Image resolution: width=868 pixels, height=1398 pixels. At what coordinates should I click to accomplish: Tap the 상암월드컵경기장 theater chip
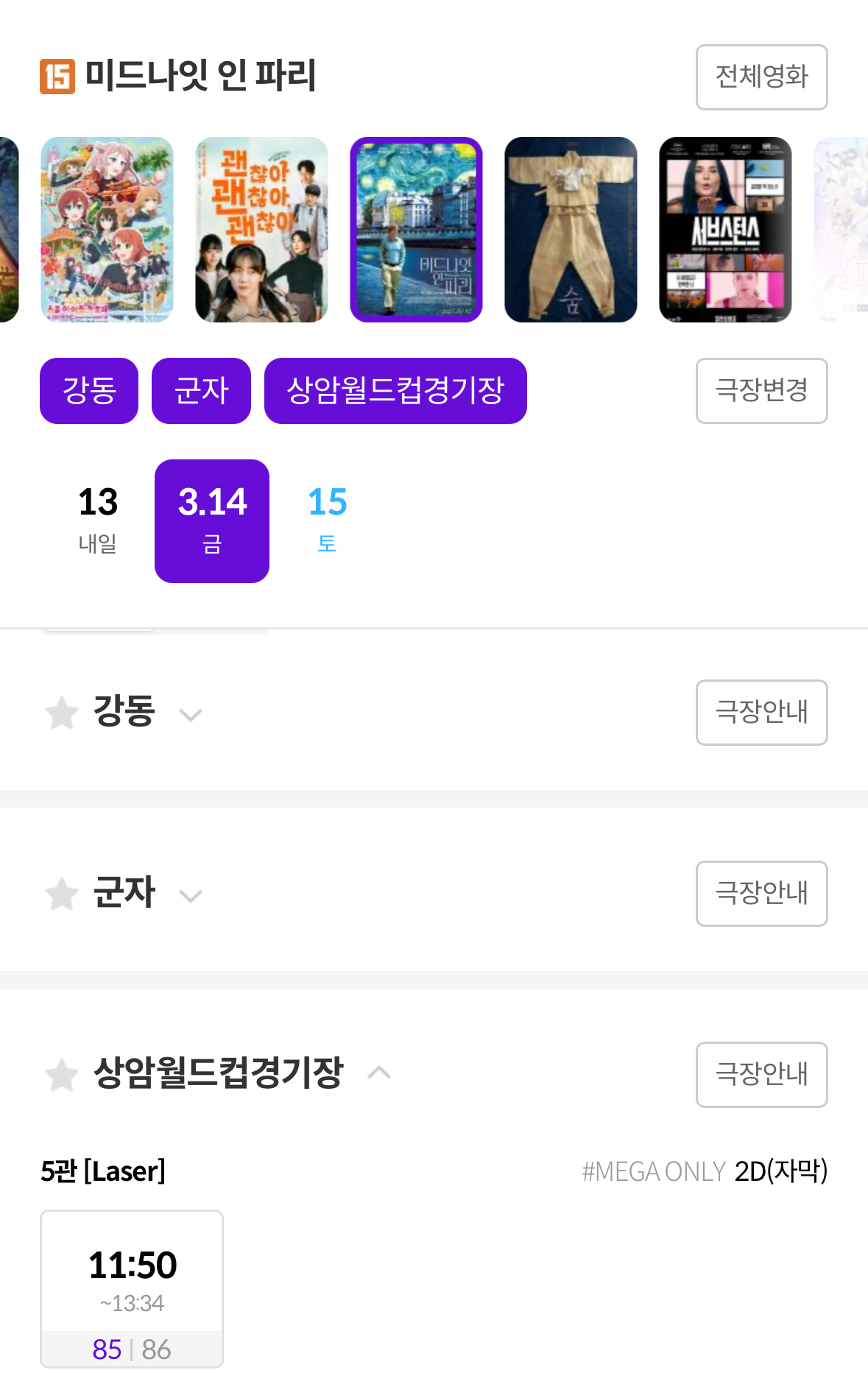pos(395,391)
